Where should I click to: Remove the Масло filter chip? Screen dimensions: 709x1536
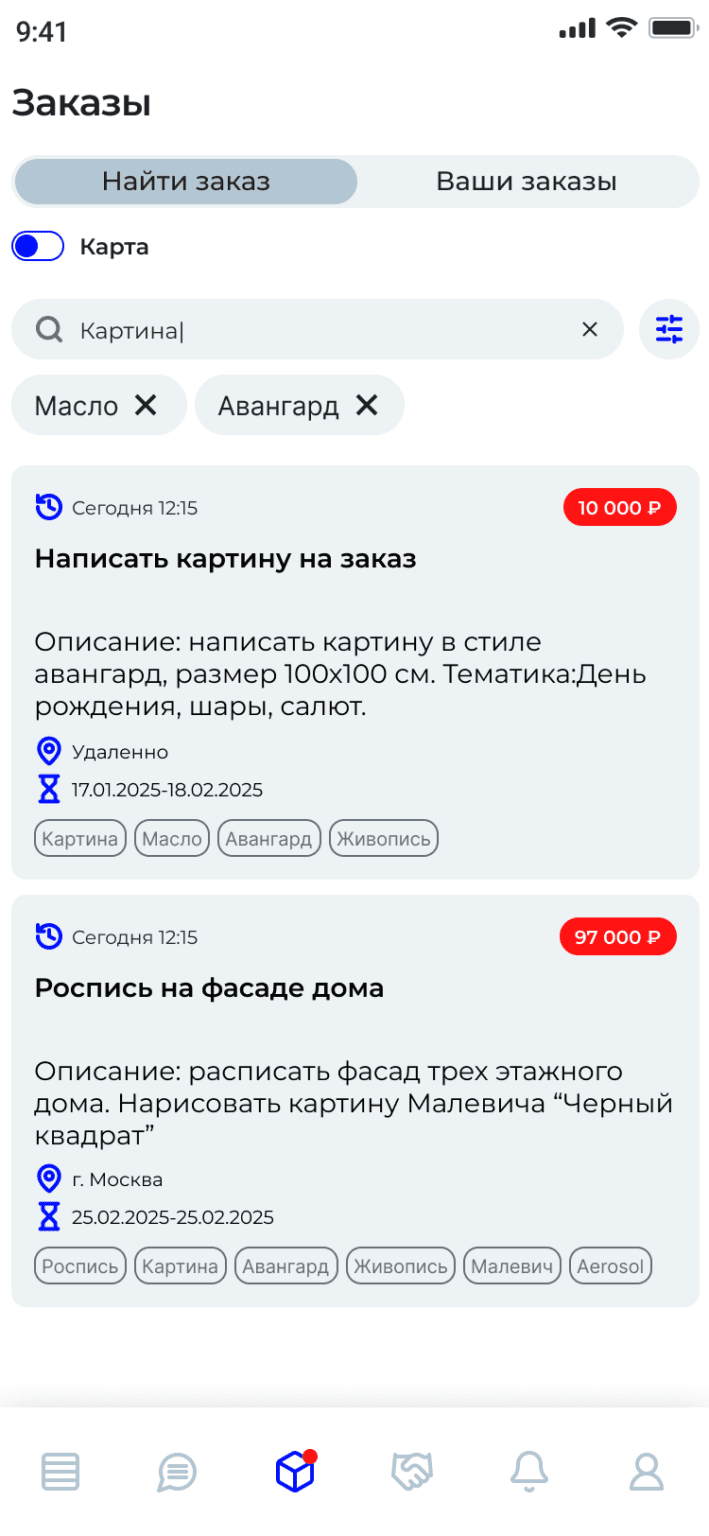(146, 405)
